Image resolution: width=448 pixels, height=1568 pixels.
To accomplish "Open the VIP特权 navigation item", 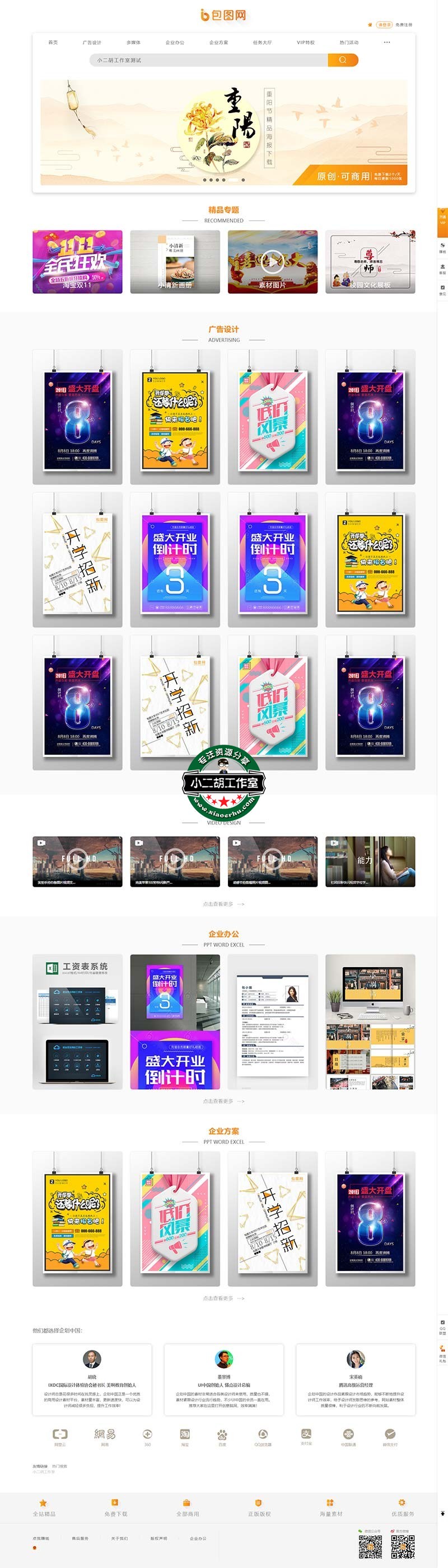I will point(305,43).
